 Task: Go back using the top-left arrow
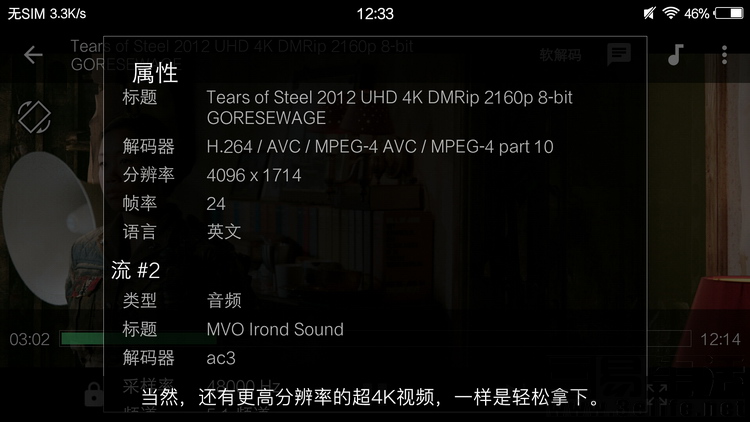[33, 55]
